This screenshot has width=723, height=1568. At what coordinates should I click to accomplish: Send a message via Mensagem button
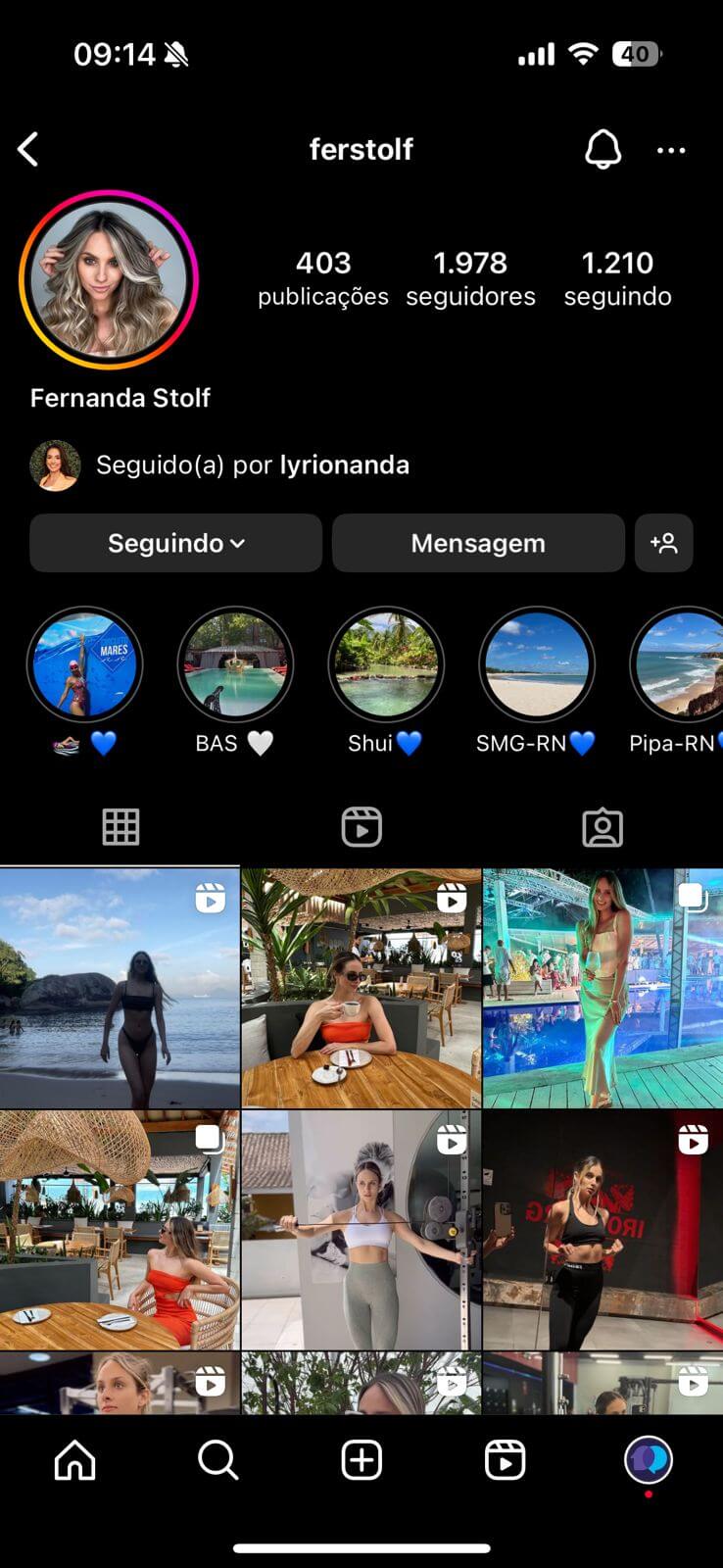478,543
